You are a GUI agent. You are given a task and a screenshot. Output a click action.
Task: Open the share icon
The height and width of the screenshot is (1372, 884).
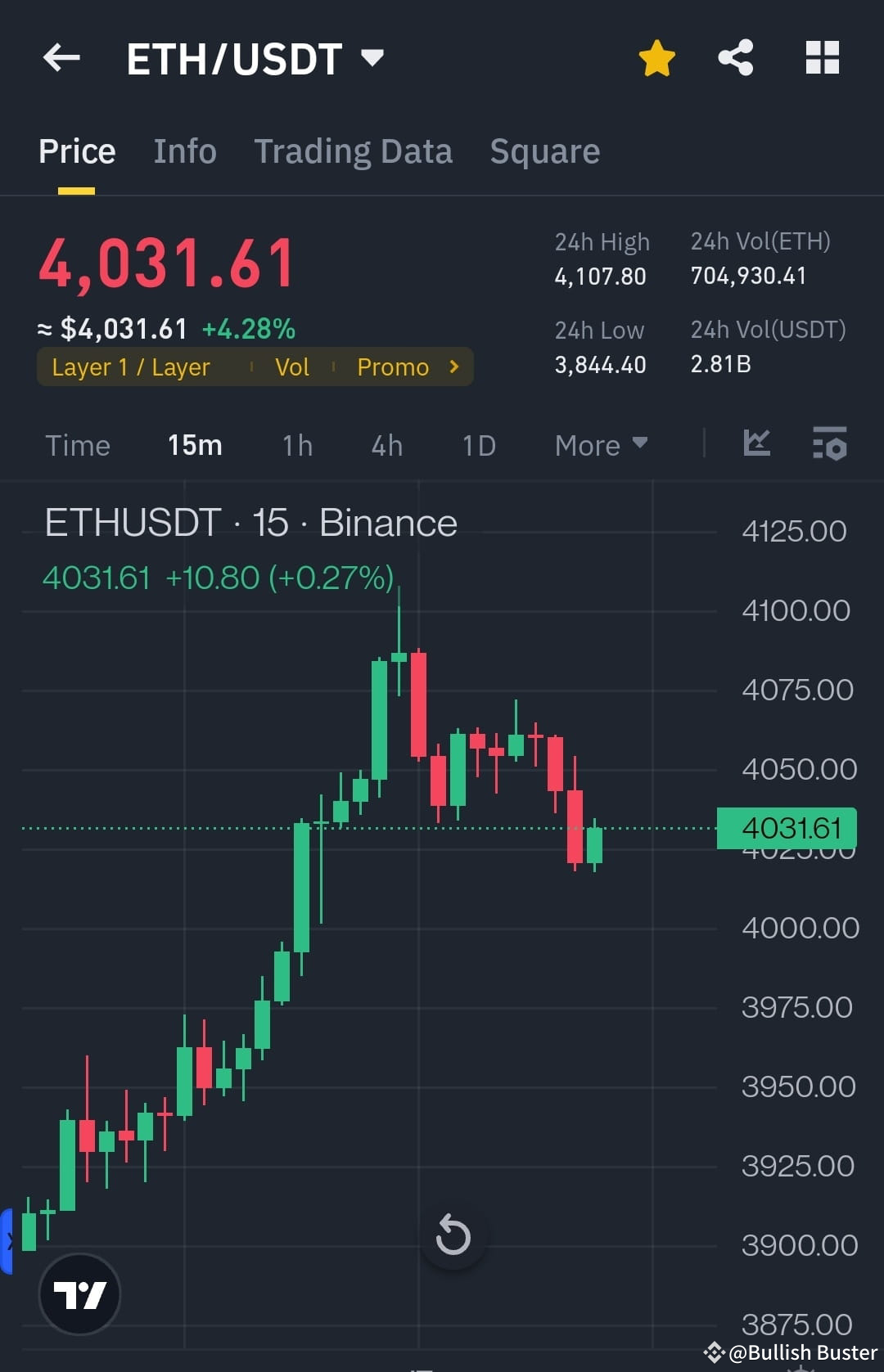tap(735, 56)
